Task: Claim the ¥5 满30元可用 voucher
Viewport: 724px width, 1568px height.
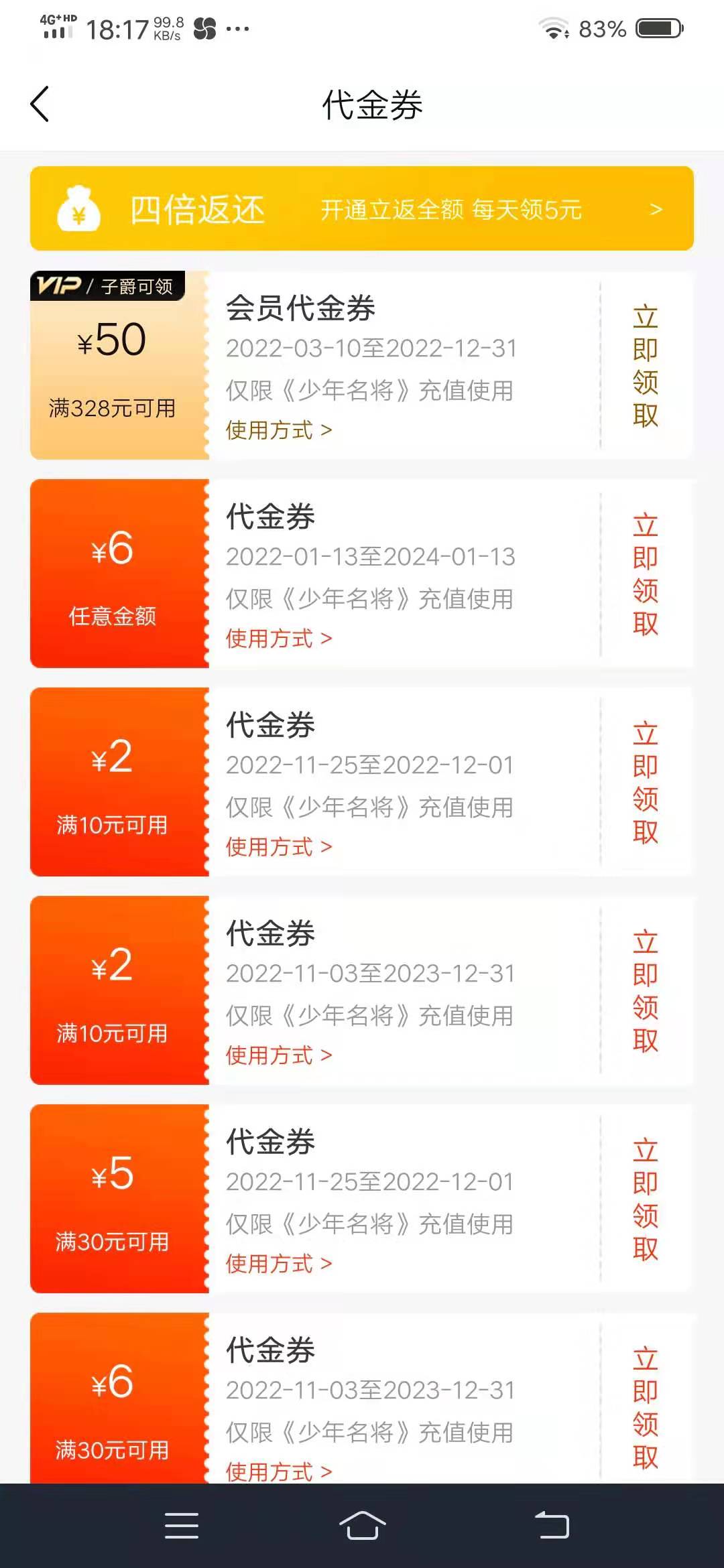Action: click(646, 1199)
